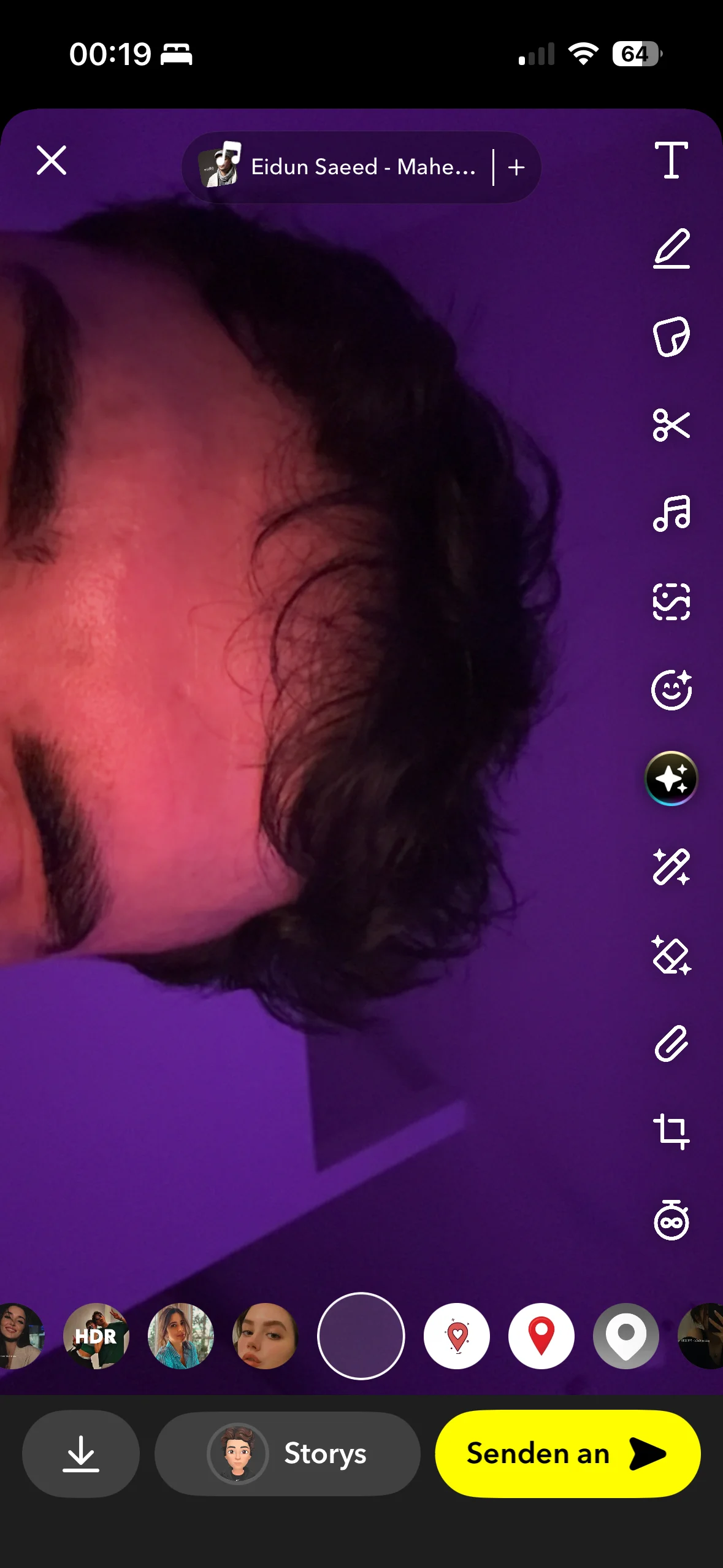
Task: Select the magic pen tool
Action: [671, 867]
